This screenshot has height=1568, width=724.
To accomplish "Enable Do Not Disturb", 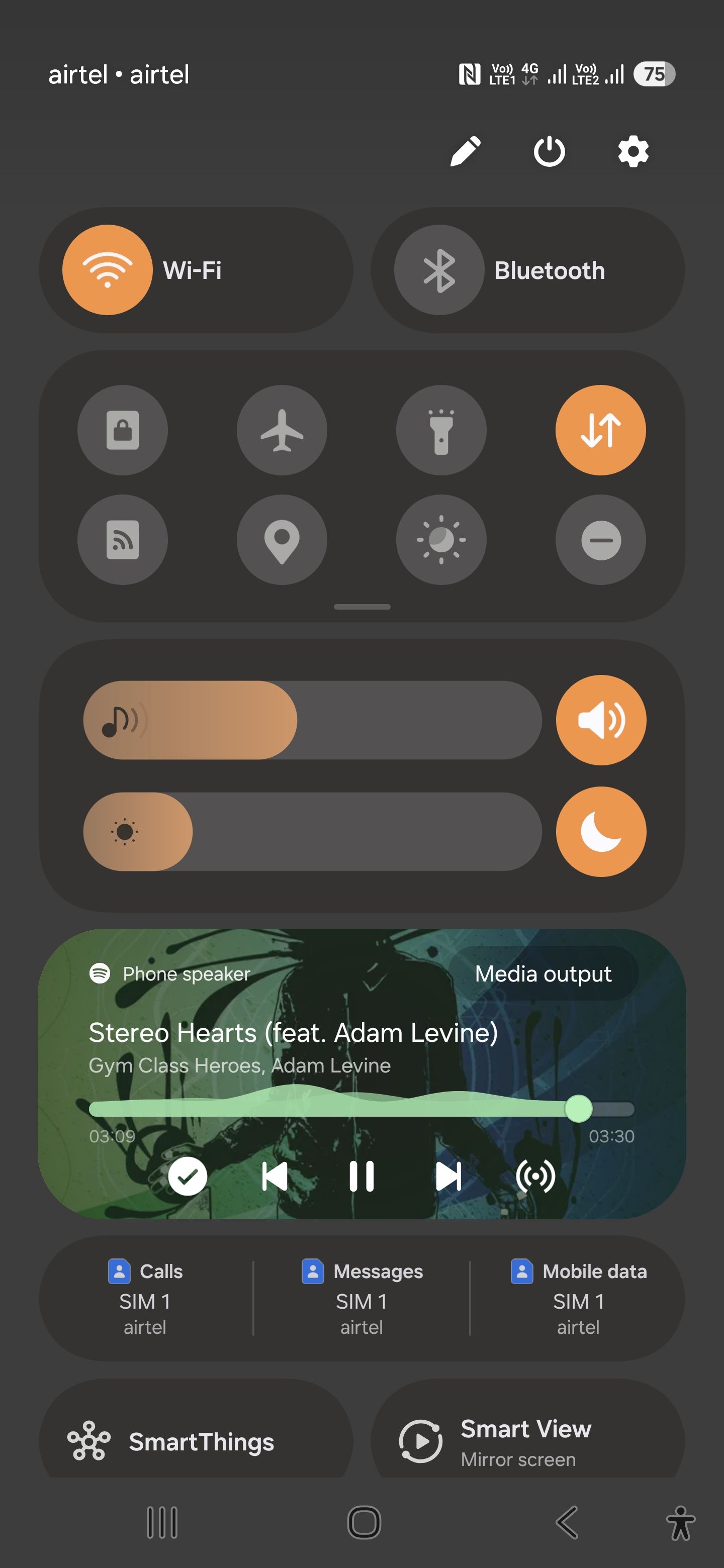I will pyautogui.click(x=600, y=539).
